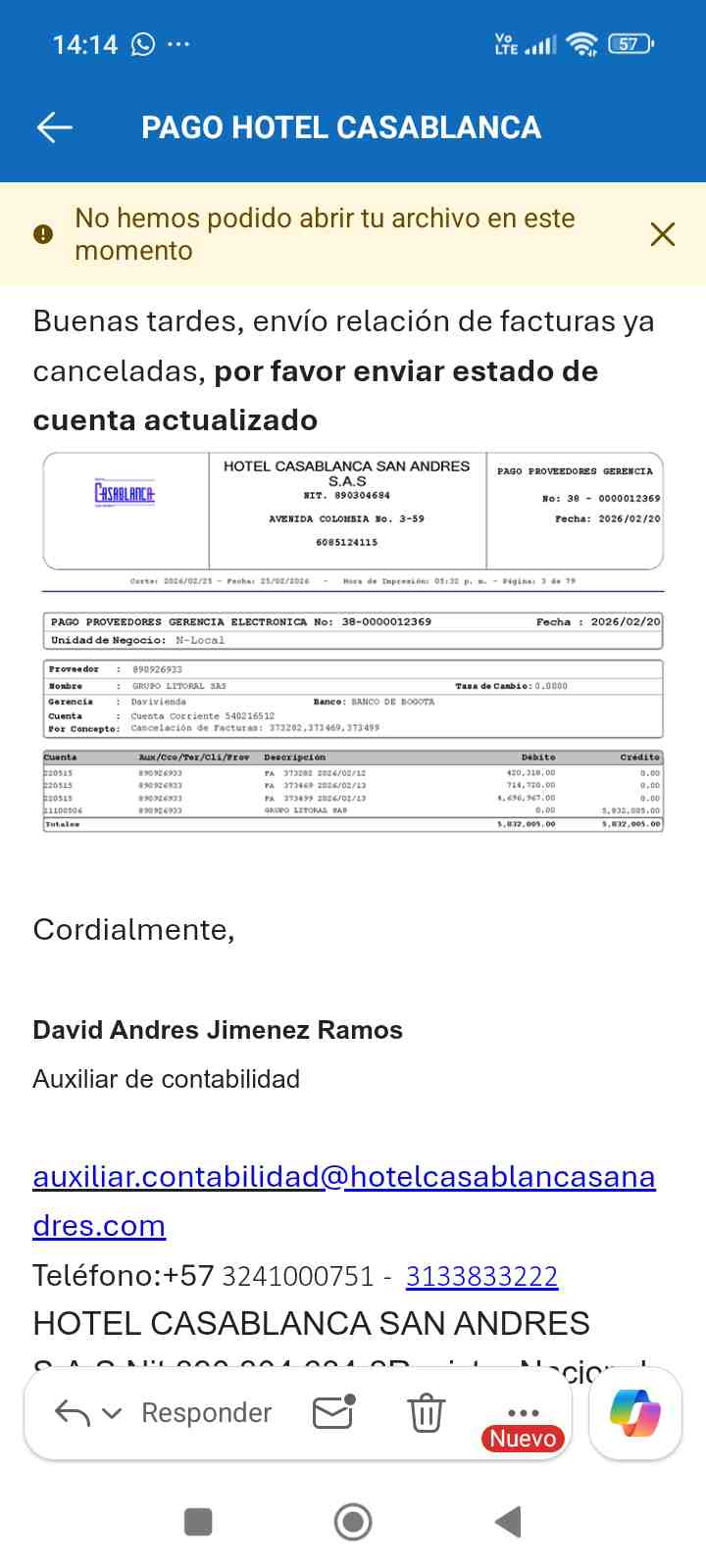Viewport: 706px width, 1568px height.
Task: Open recent apps from navigation bar
Action: [198, 1522]
